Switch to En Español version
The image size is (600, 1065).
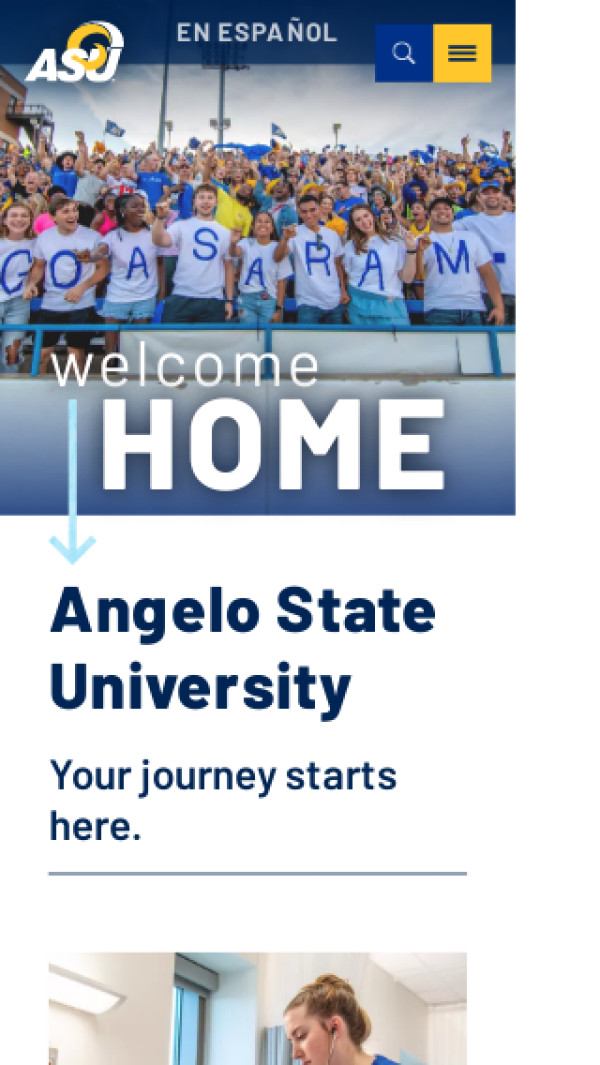257,32
